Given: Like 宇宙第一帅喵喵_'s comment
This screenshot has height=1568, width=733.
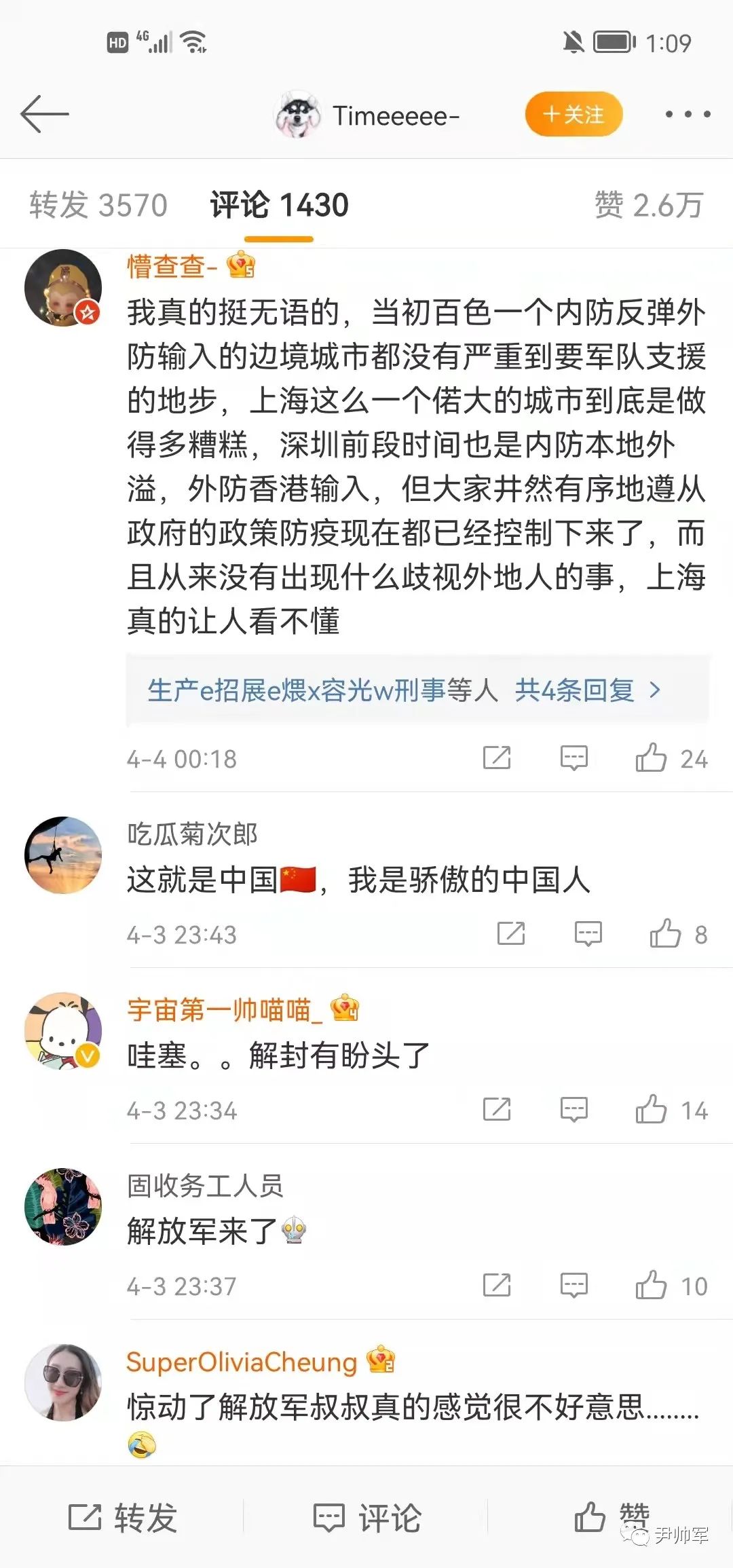Looking at the screenshot, I should tap(651, 1109).
